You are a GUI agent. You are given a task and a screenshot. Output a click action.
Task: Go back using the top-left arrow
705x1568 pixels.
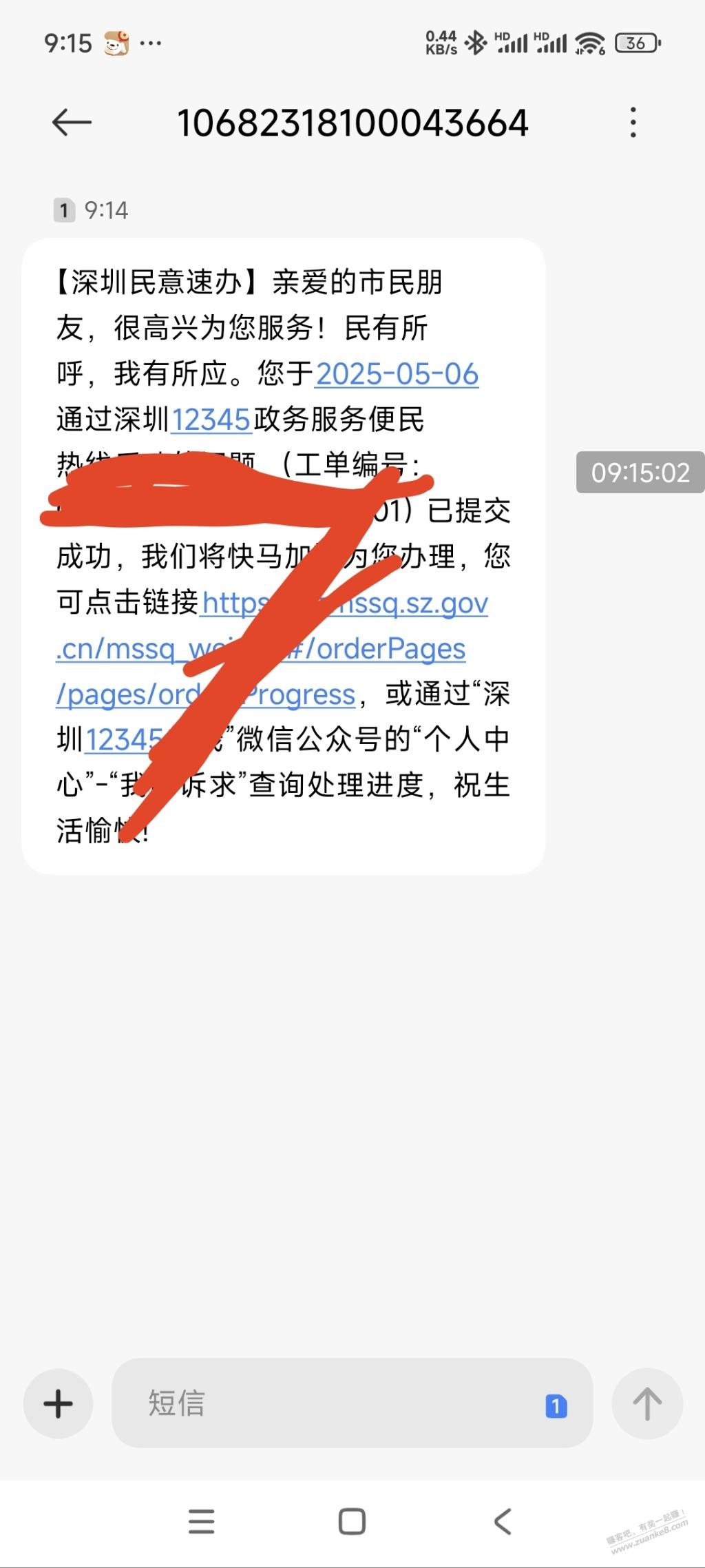[x=72, y=123]
